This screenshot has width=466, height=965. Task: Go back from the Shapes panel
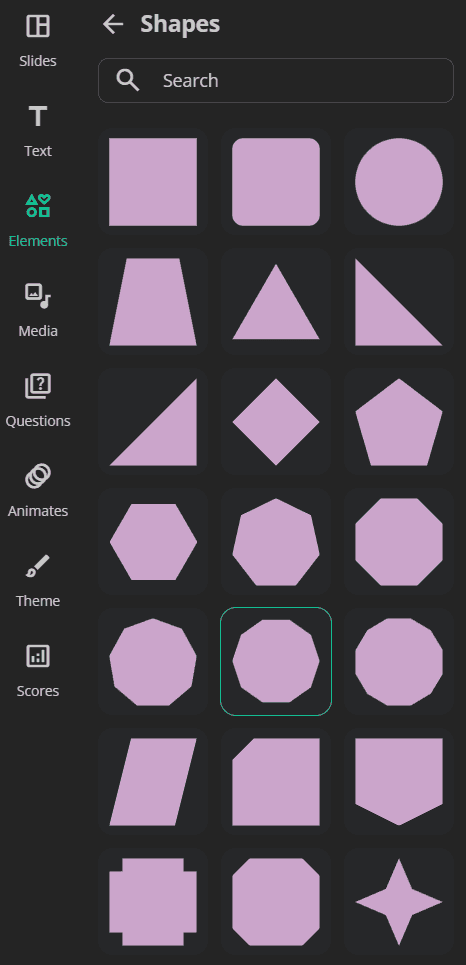click(x=113, y=25)
